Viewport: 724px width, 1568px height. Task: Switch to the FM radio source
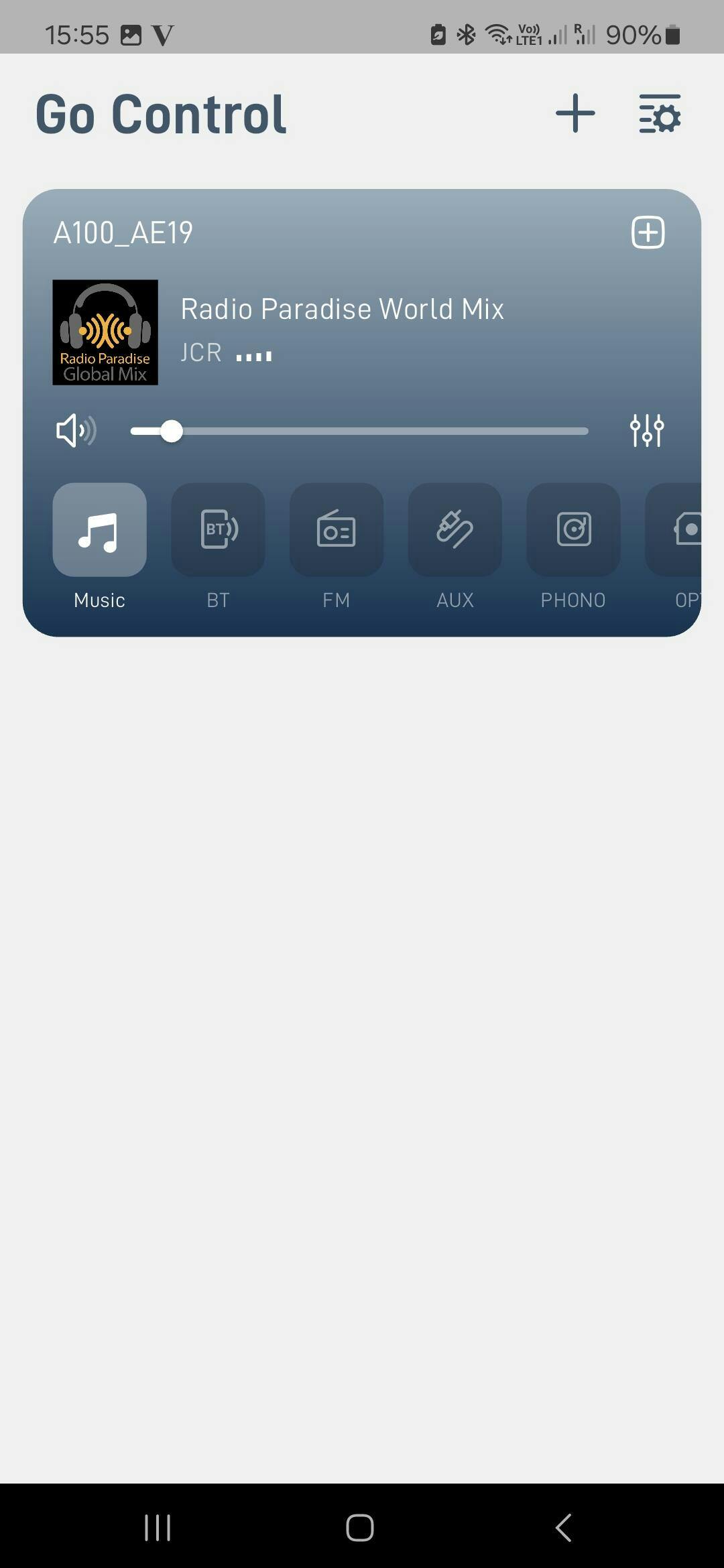pos(337,530)
